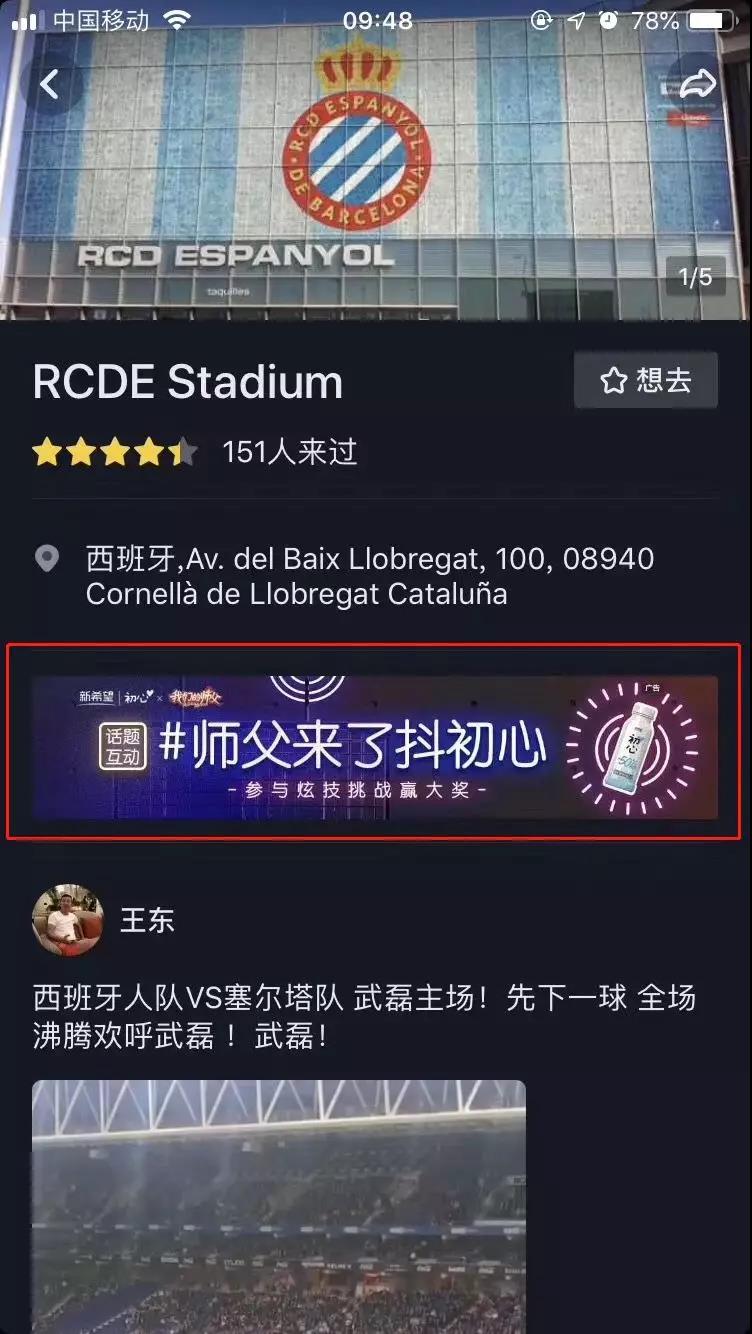Open the stadium address location row

pyautogui.click(x=370, y=576)
